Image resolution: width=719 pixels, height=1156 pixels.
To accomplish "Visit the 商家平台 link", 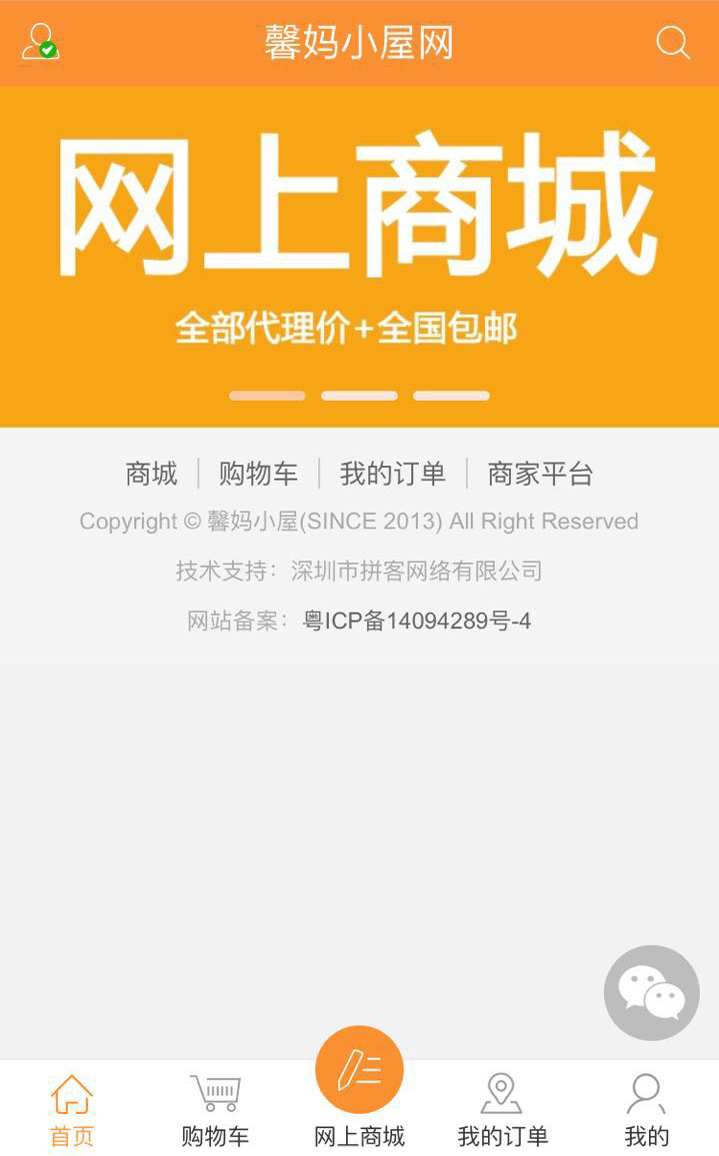I will (540, 473).
